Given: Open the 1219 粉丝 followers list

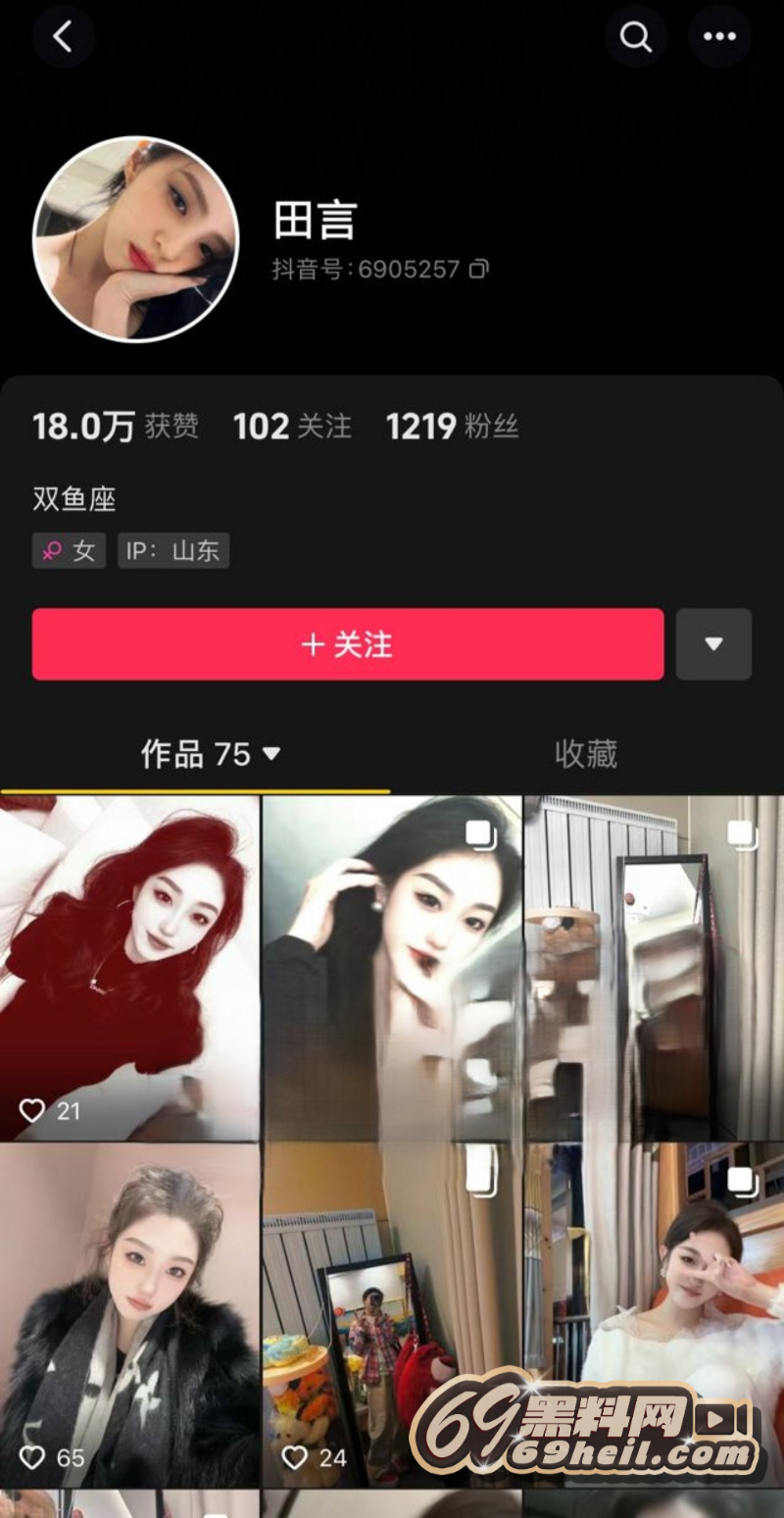Looking at the screenshot, I should click(x=452, y=427).
